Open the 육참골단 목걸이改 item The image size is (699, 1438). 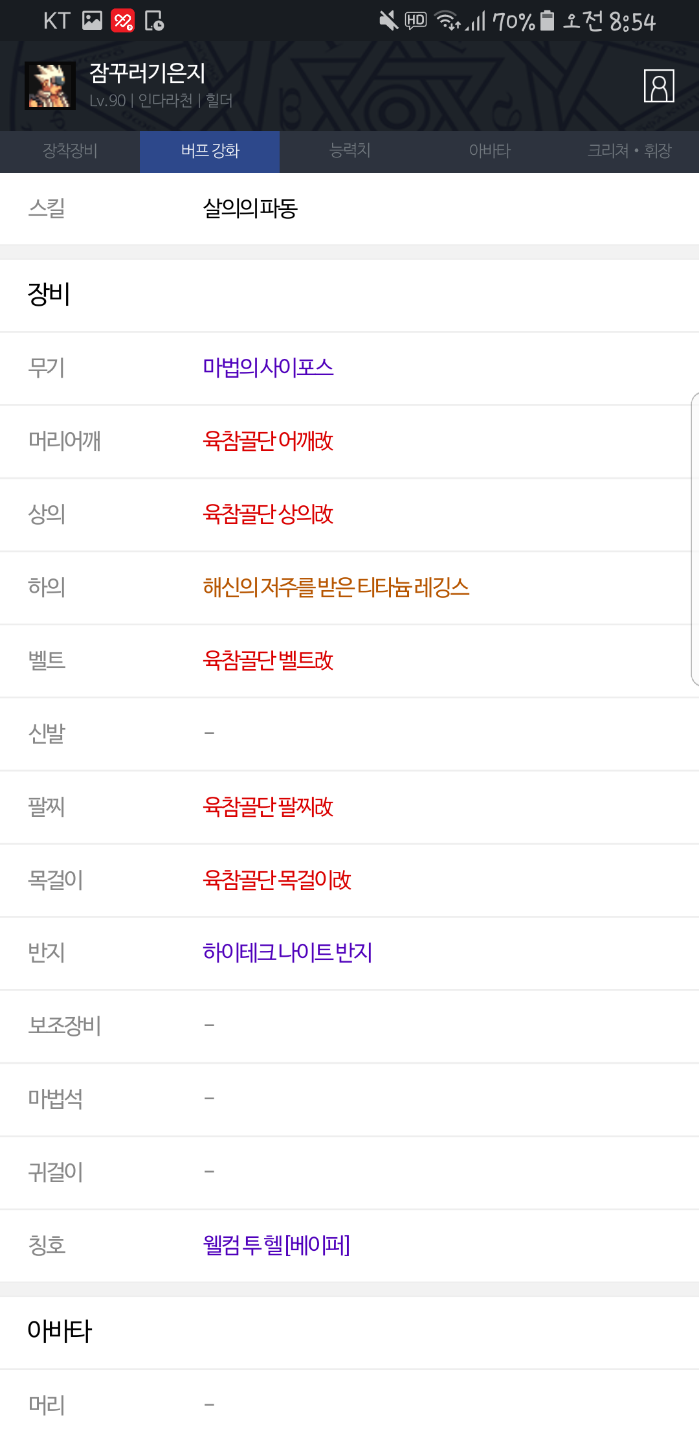277,880
